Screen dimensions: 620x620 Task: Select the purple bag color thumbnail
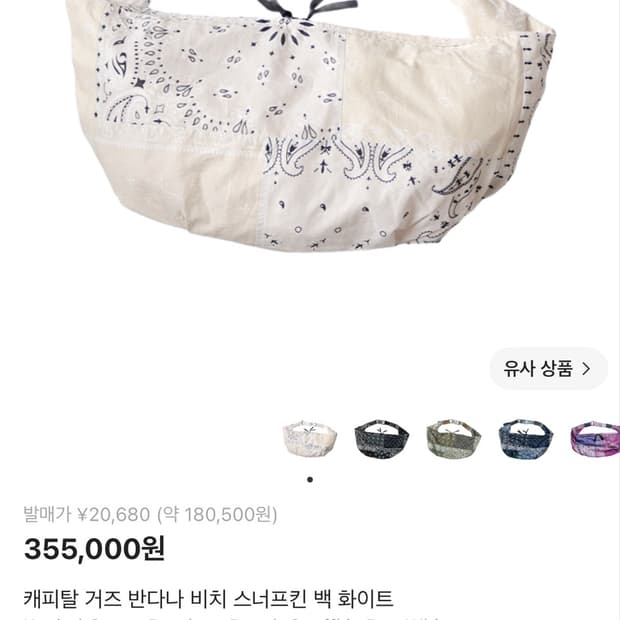click(595, 439)
